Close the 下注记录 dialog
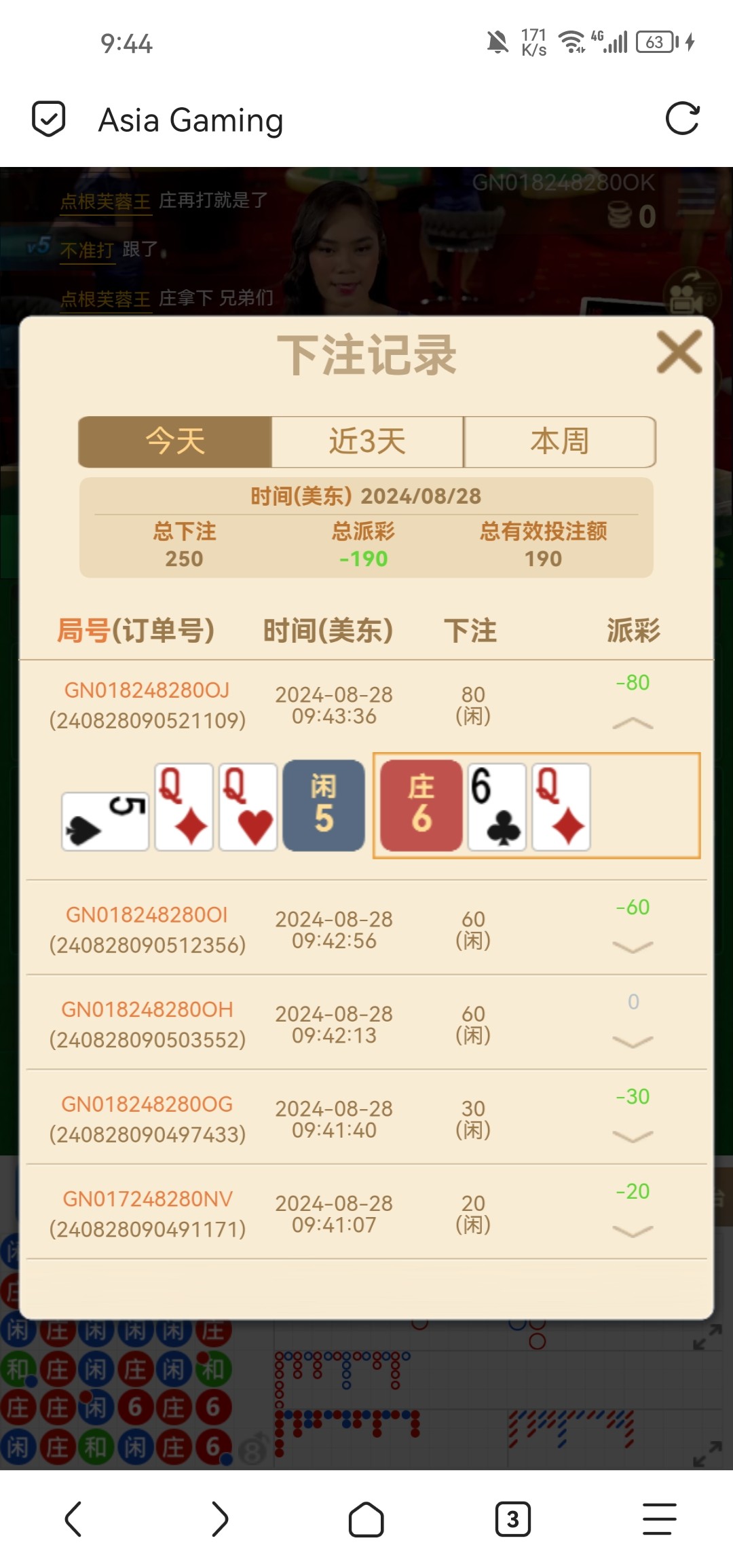 tap(679, 352)
